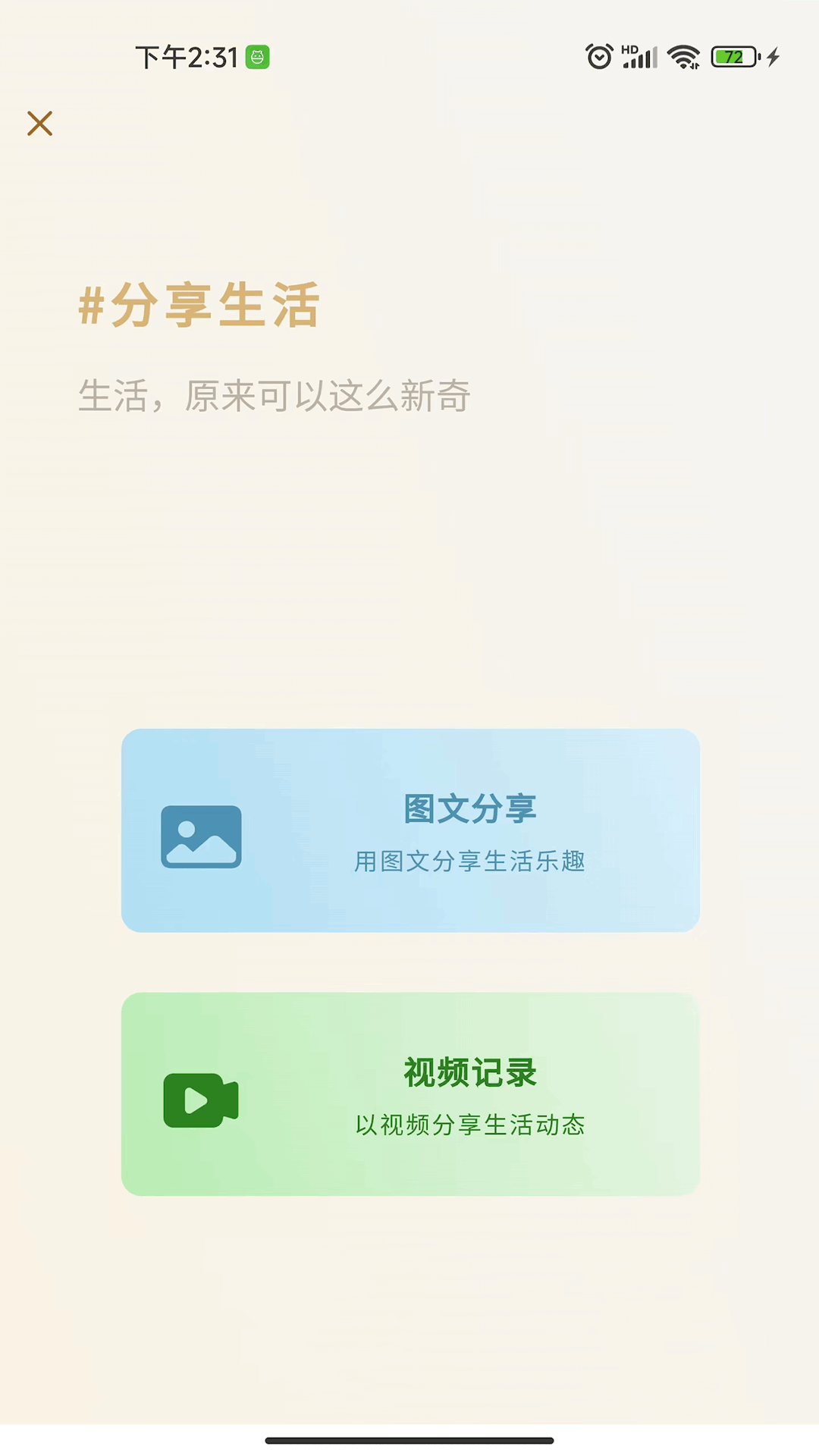
Task: Tap the alarm clock icon in status bar
Action: tap(598, 55)
